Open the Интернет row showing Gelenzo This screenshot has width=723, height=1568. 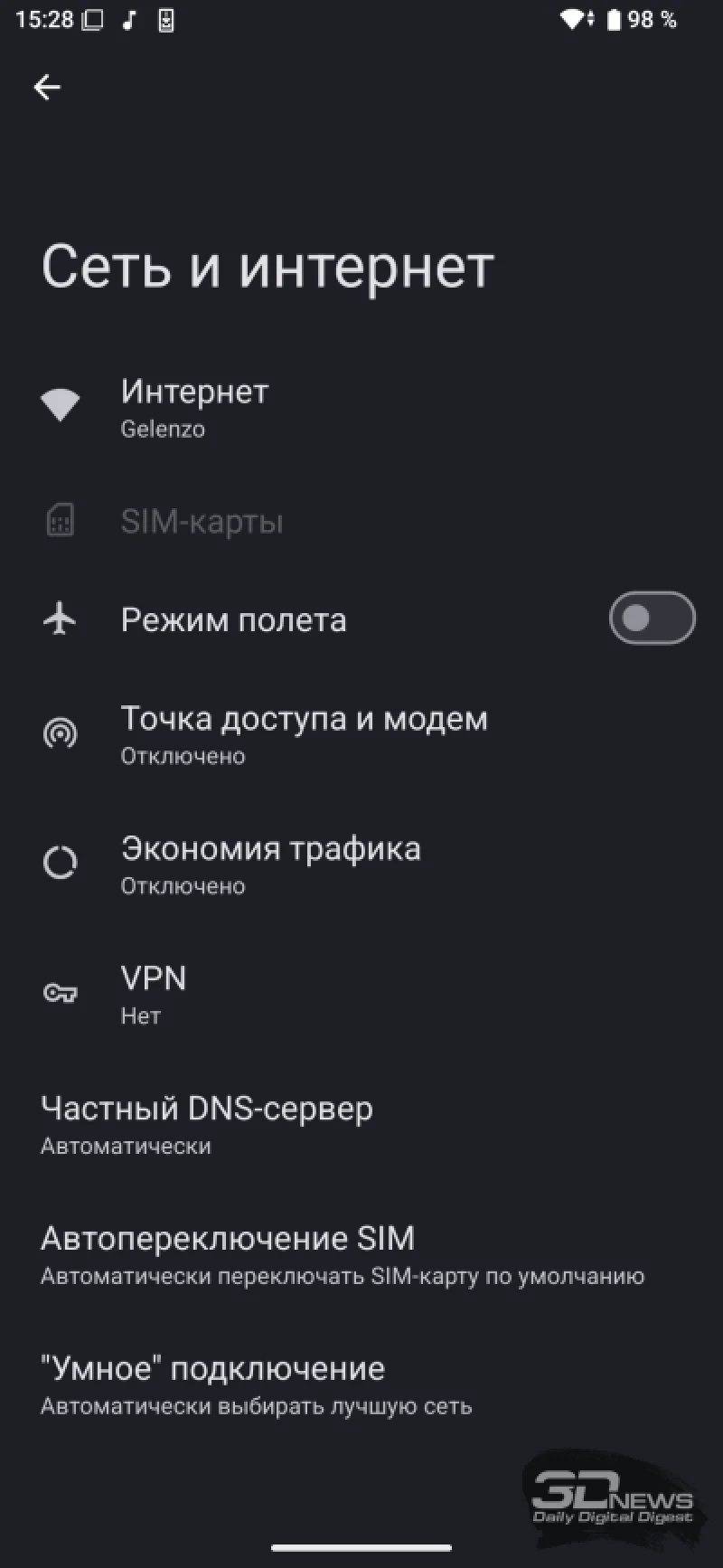(x=194, y=407)
